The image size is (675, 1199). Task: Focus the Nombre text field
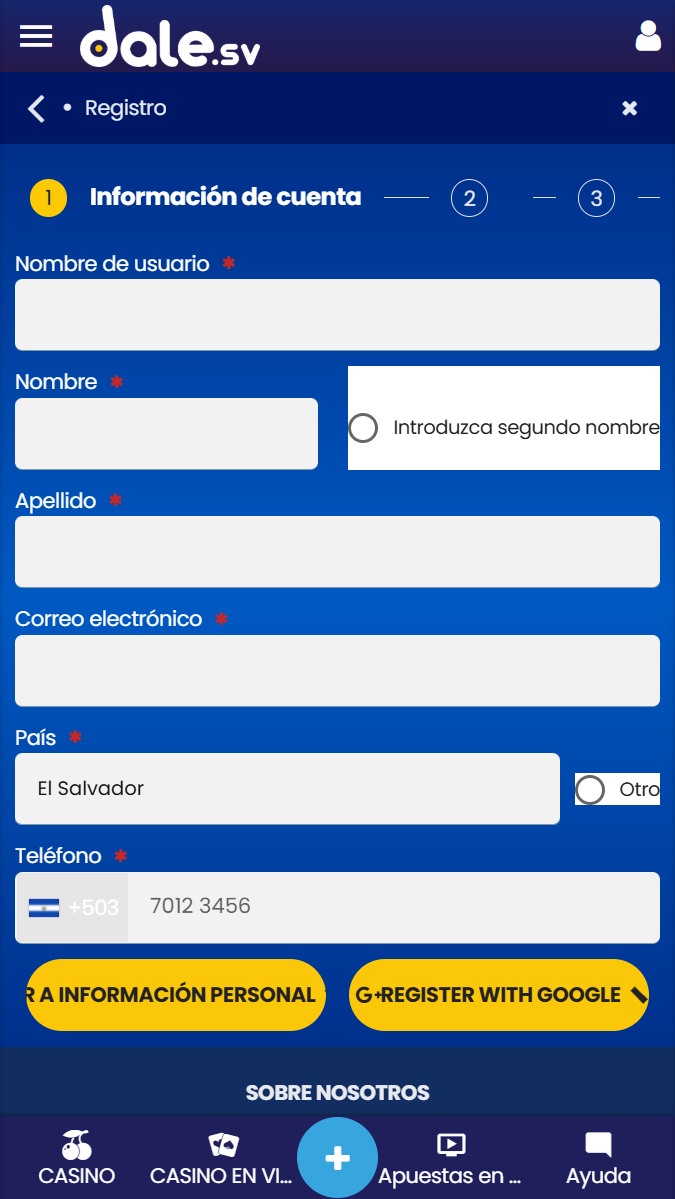166,433
